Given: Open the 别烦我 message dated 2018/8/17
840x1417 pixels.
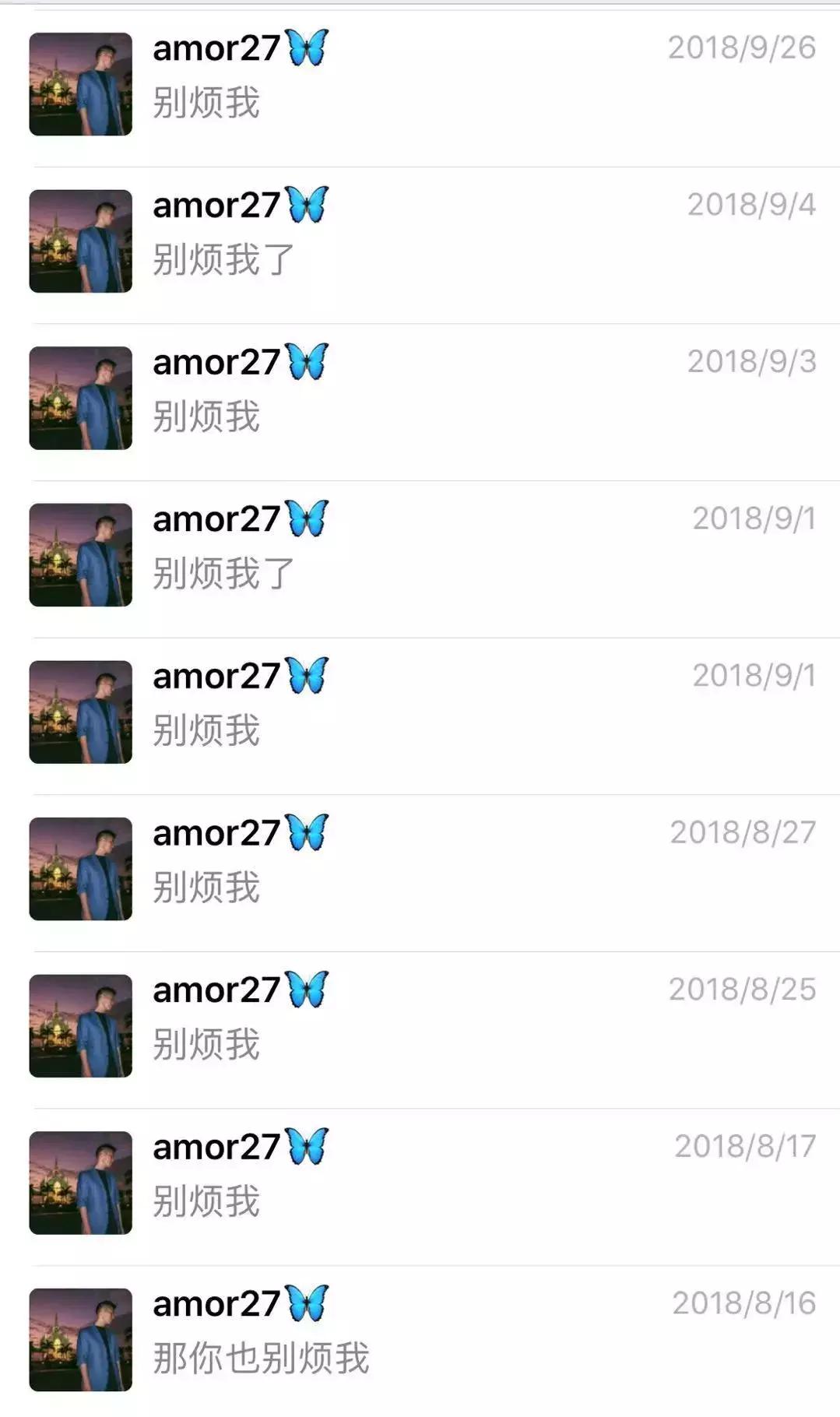Looking at the screenshot, I should point(206,1201).
